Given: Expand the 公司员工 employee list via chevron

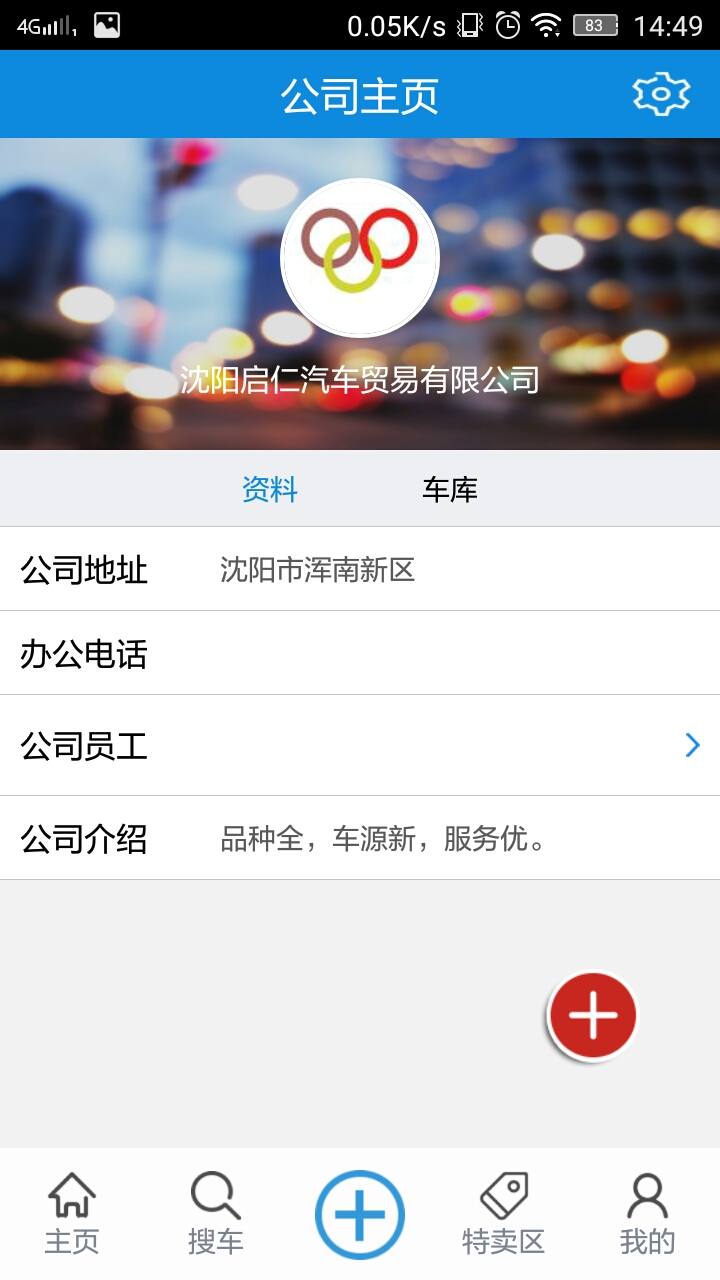Looking at the screenshot, I should pos(690,744).
